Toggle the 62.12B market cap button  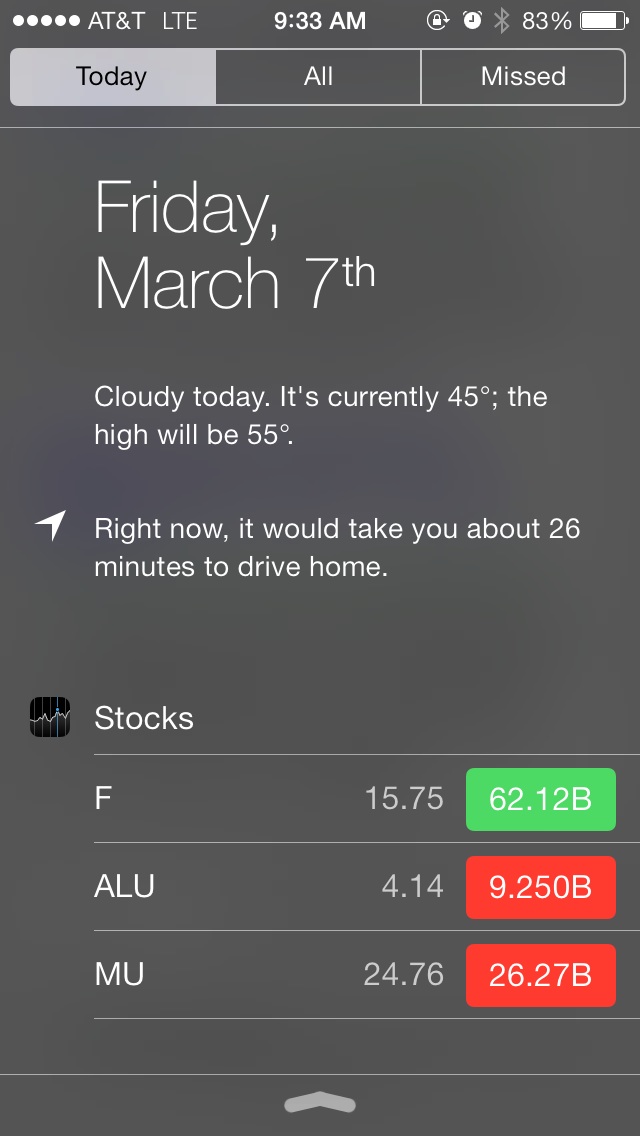coord(540,799)
